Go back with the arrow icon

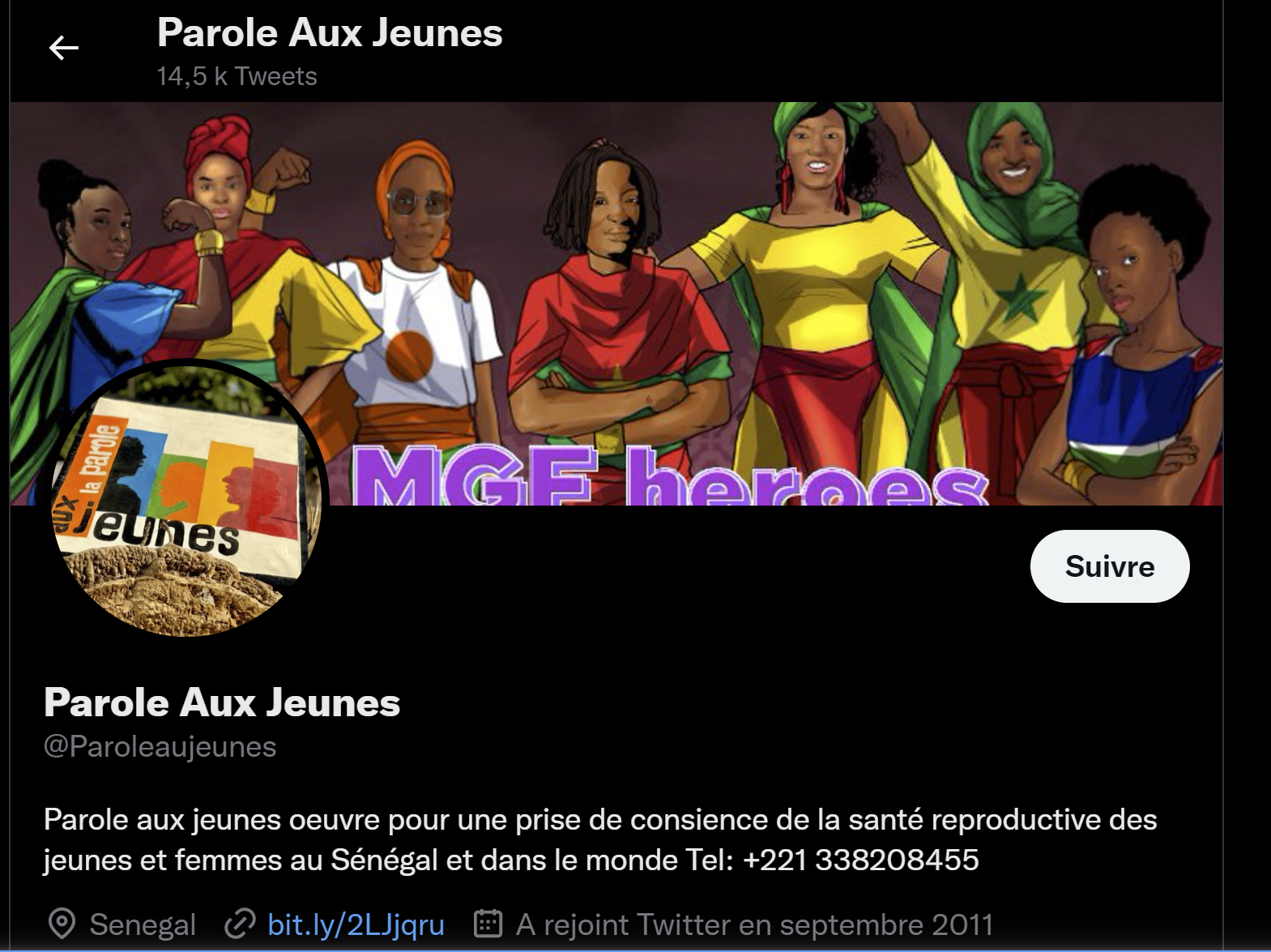click(x=63, y=49)
